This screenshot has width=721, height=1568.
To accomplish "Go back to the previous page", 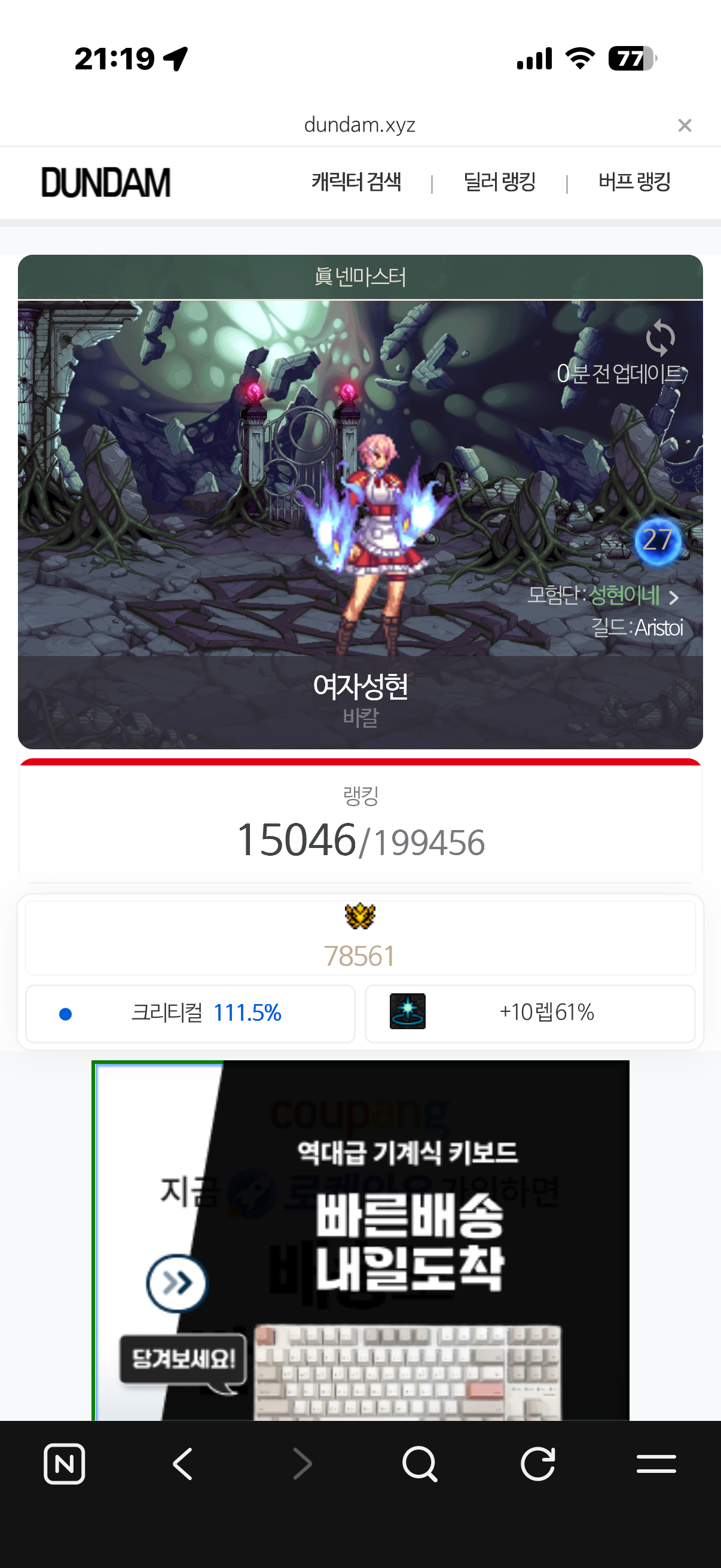I will 182,1463.
